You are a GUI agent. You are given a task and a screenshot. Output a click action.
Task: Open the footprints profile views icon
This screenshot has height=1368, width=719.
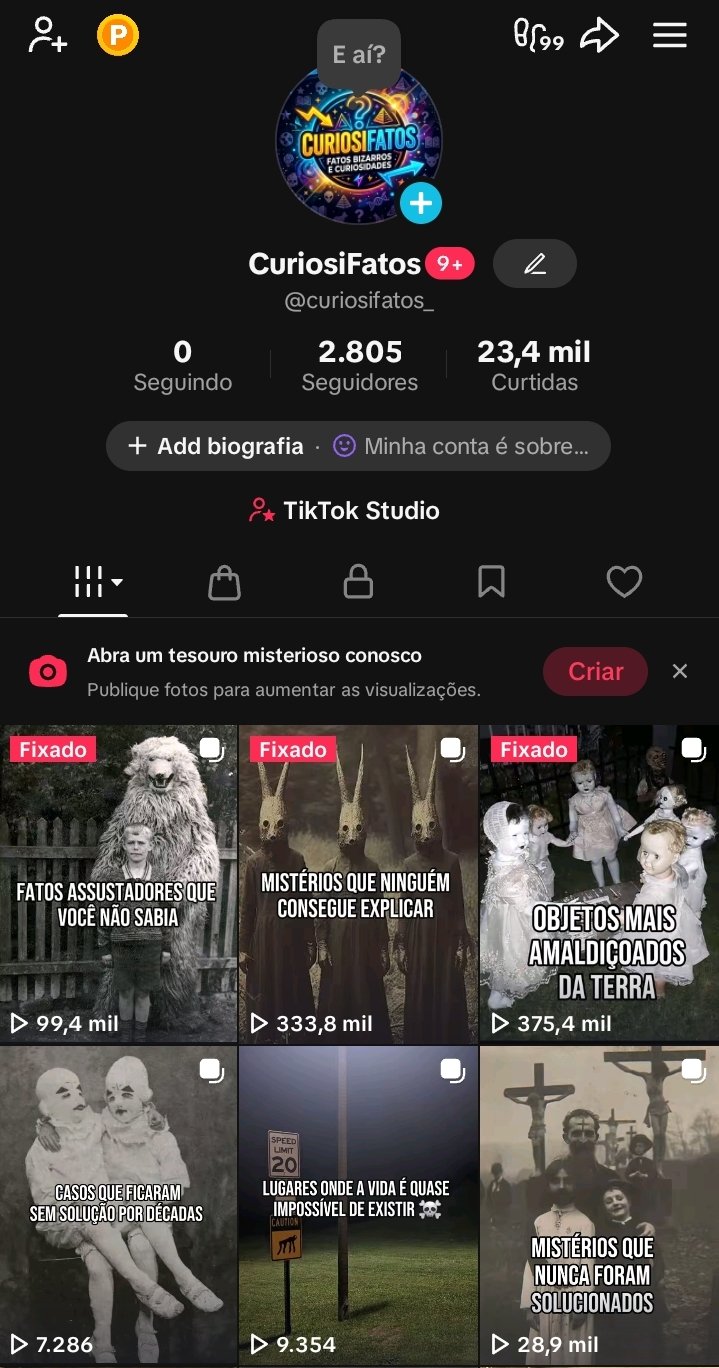[538, 35]
